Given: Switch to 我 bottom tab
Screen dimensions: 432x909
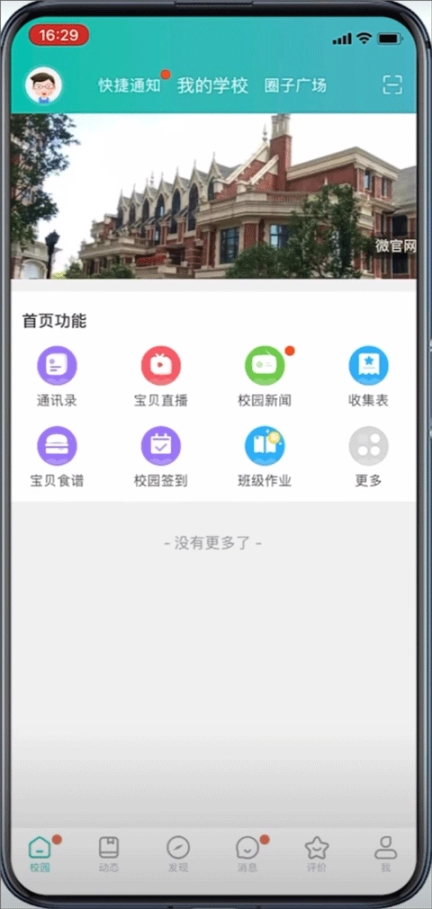Looking at the screenshot, I should (x=386, y=855).
